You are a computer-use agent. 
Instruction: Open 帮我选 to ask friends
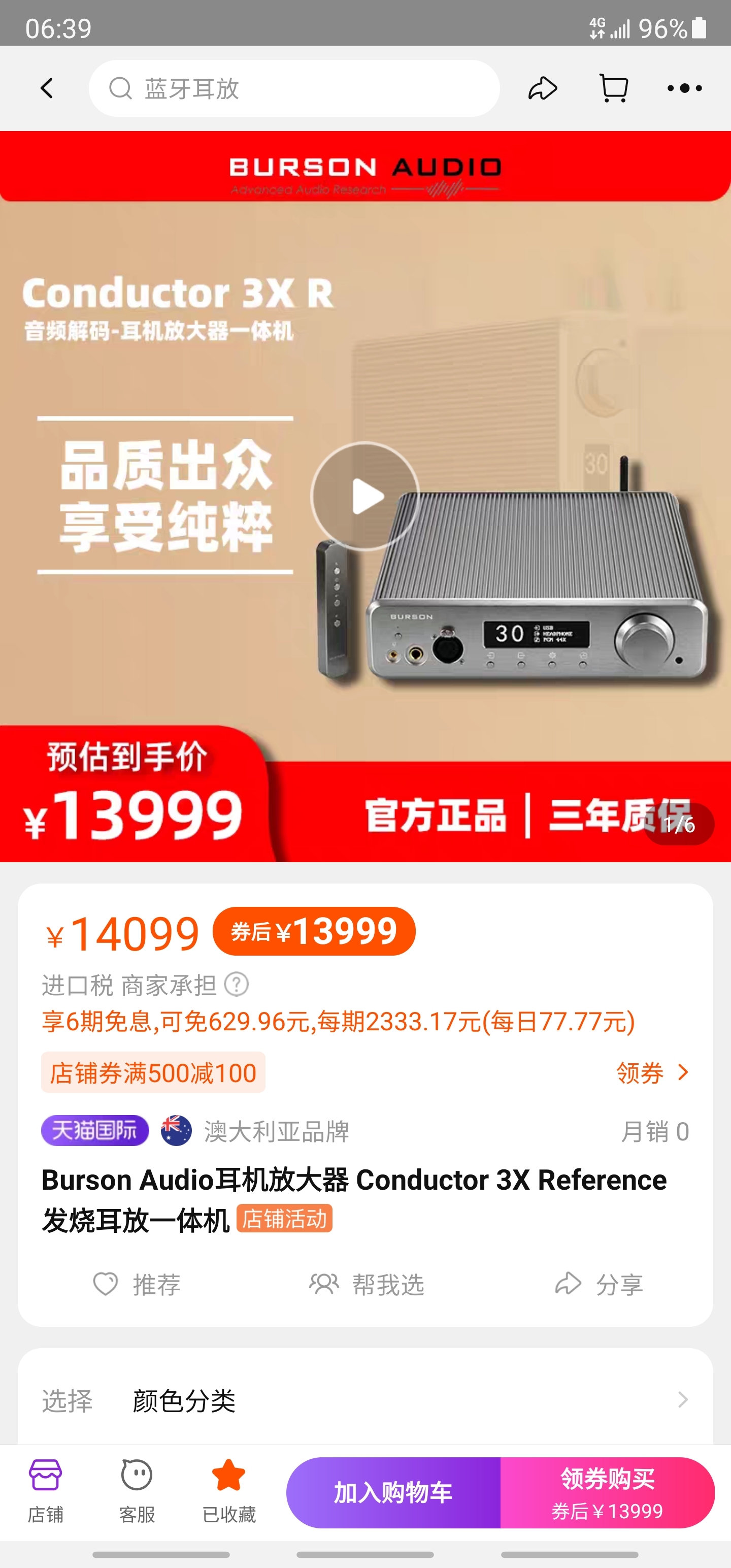pyautogui.click(x=367, y=1284)
